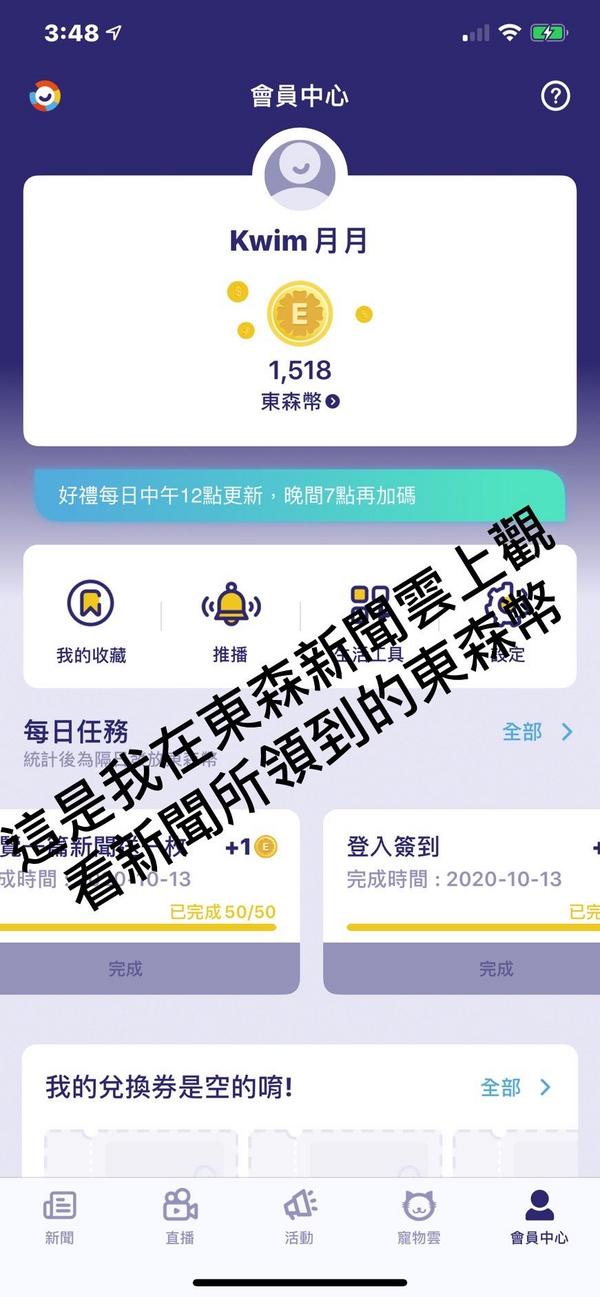Tap the 好禮每日中午12點更新 banner

coord(300,495)
